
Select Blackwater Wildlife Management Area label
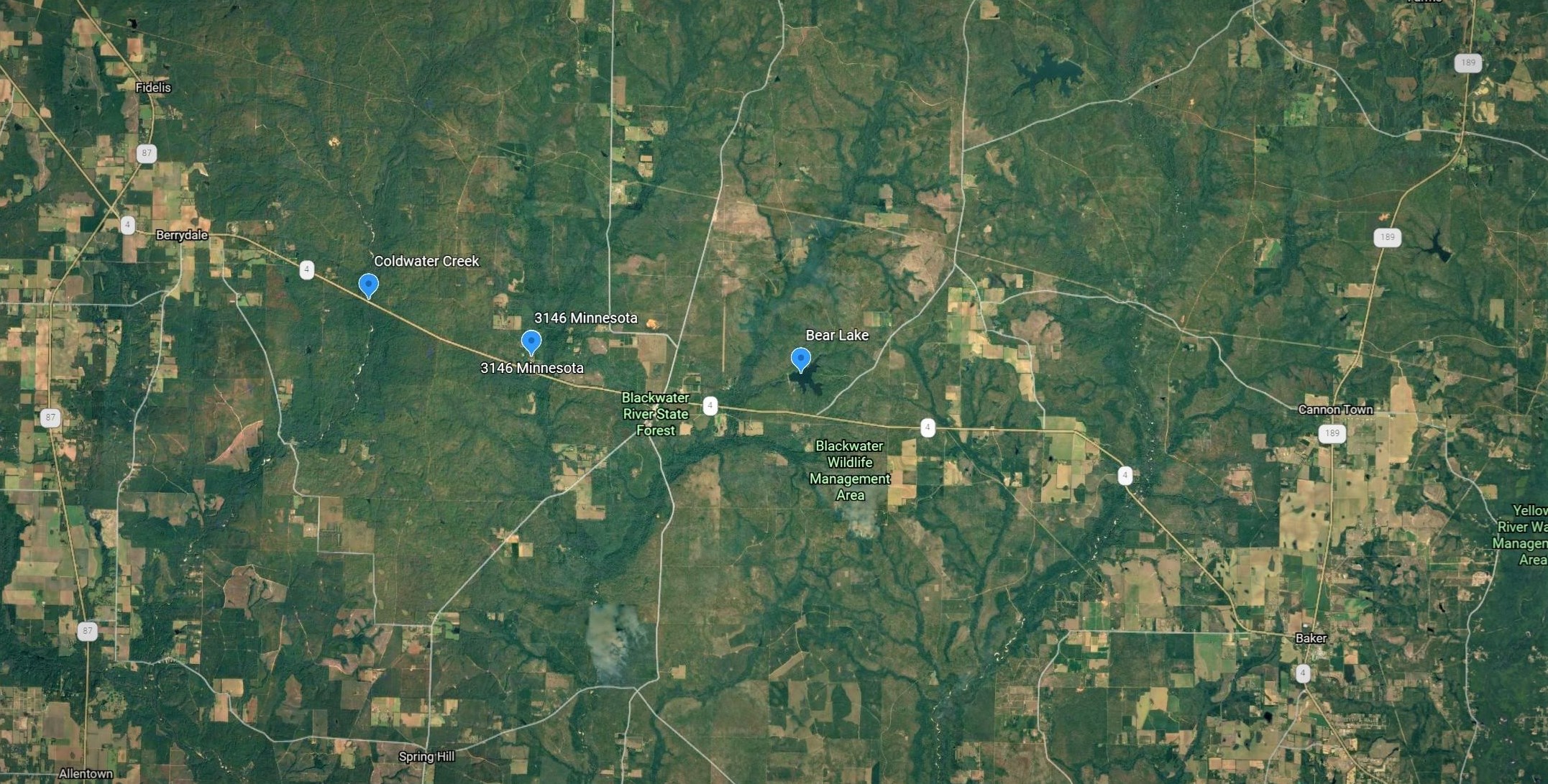[849, 471]
